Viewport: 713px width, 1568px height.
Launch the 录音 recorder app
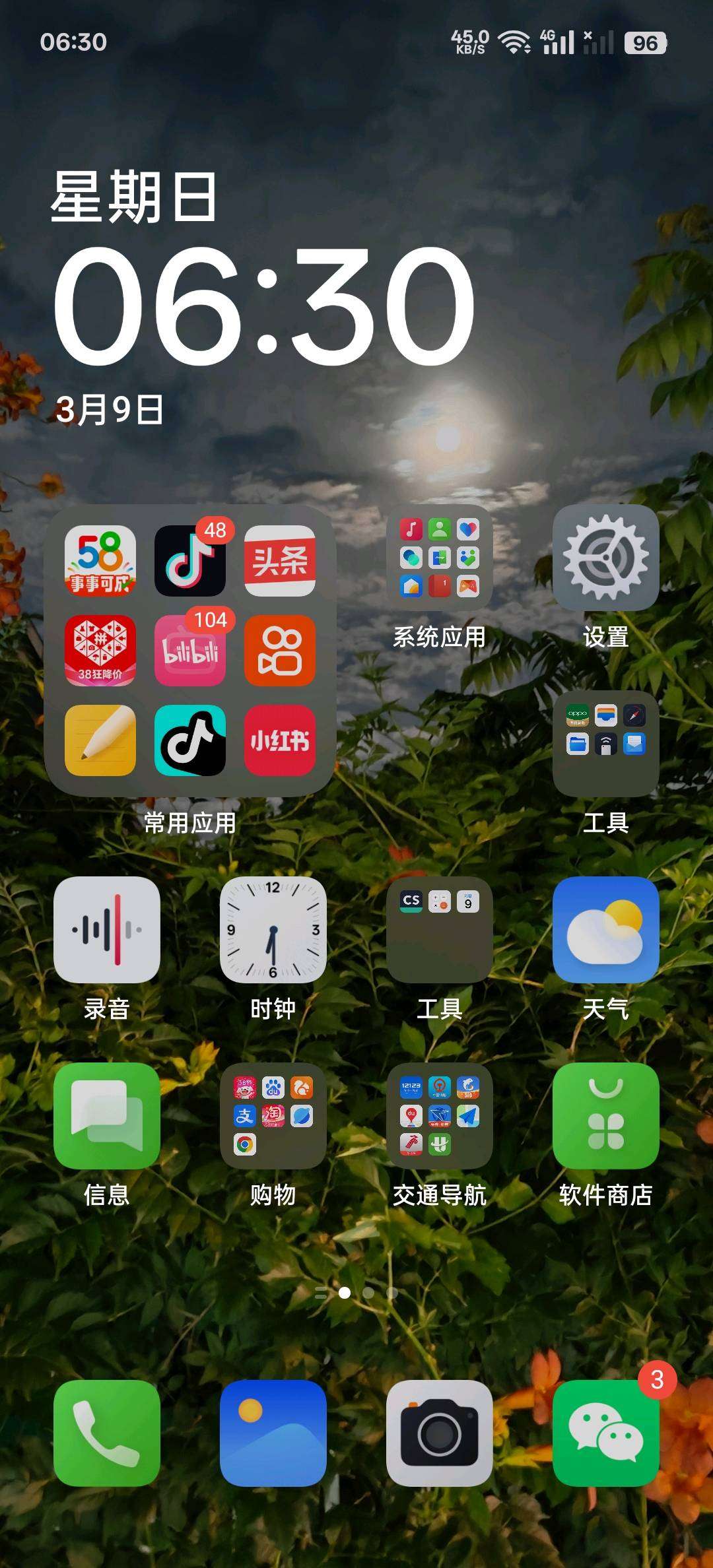(107, 931)
